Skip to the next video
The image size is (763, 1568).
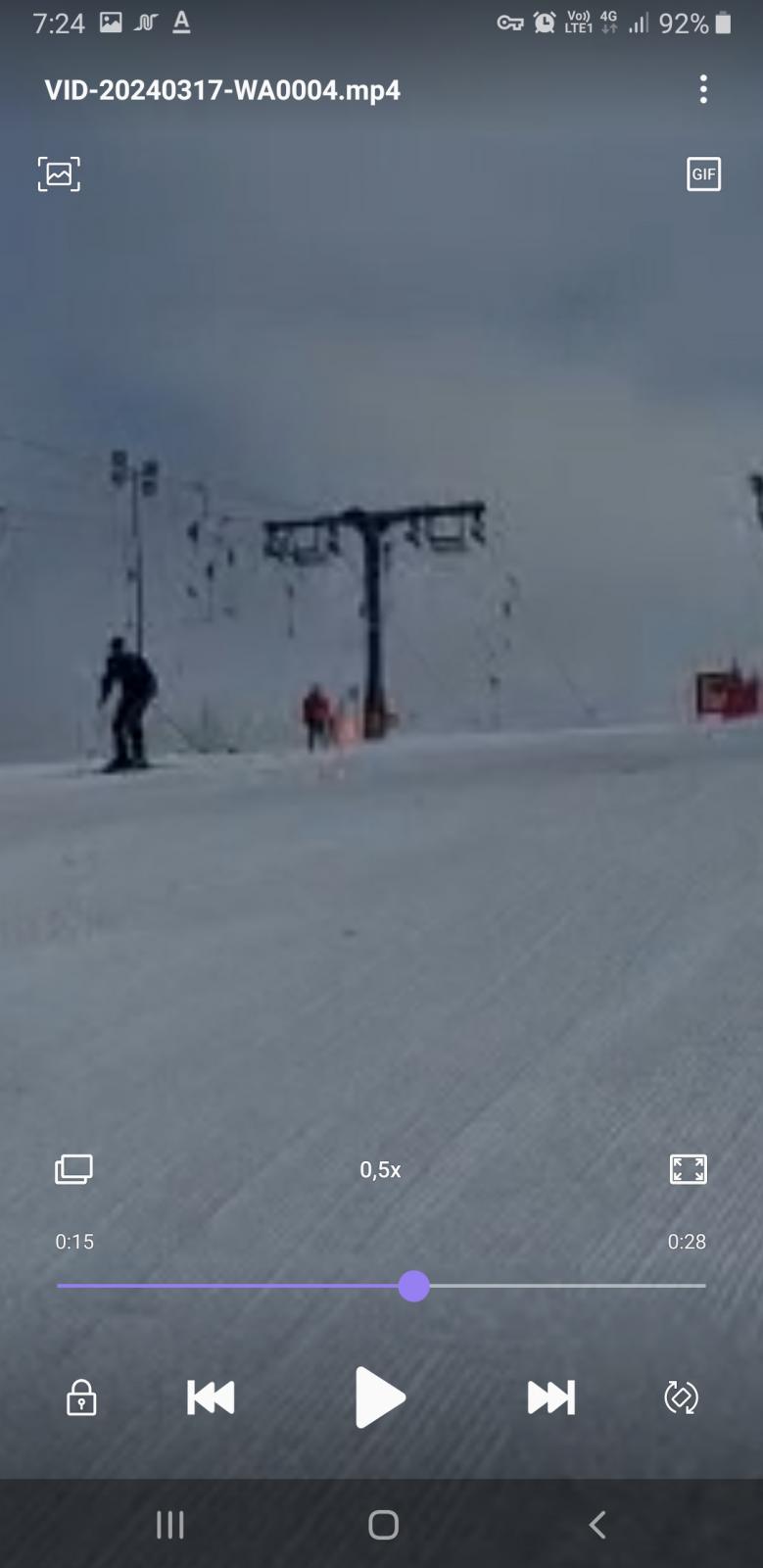tap(551, 1397)
